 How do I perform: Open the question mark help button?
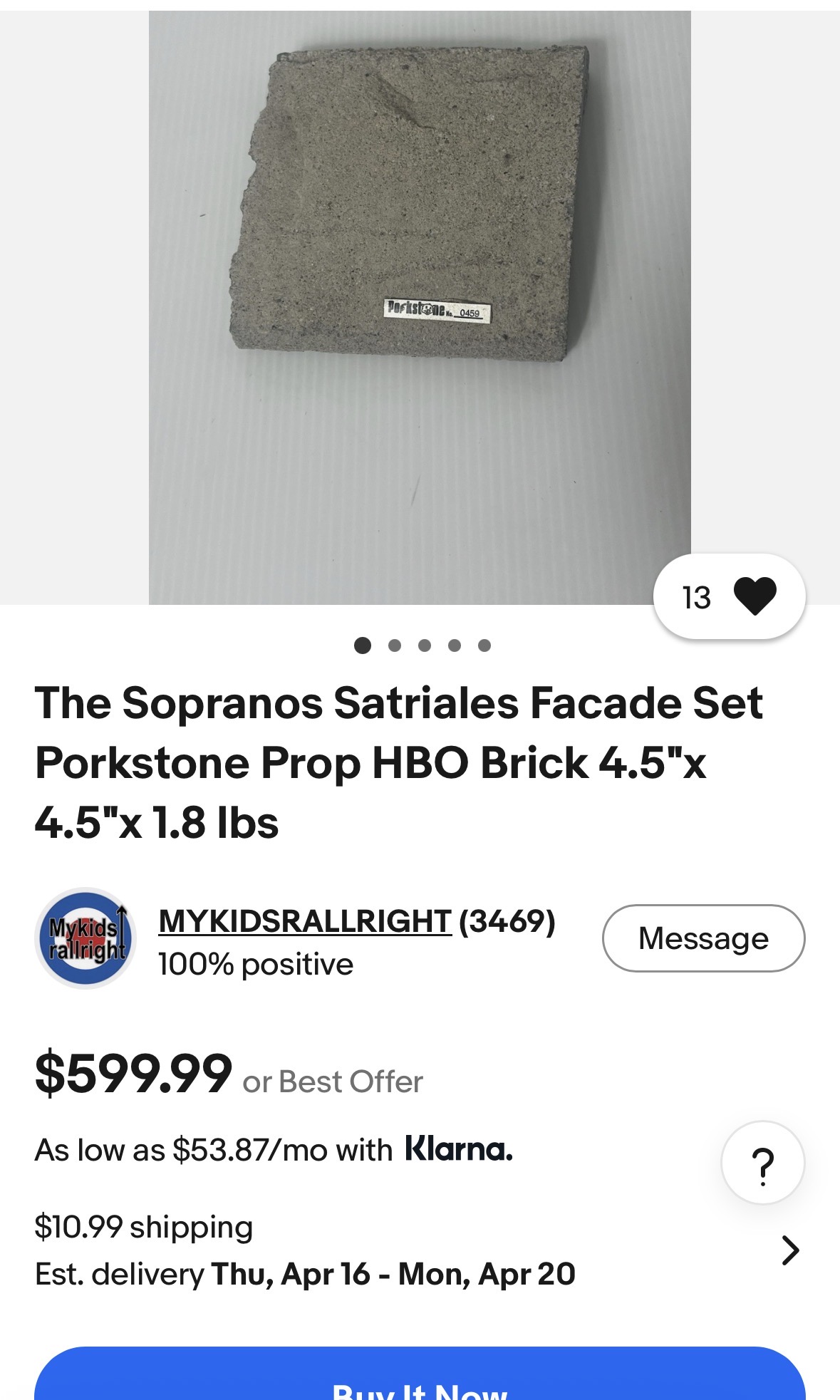click(763, 1163)
